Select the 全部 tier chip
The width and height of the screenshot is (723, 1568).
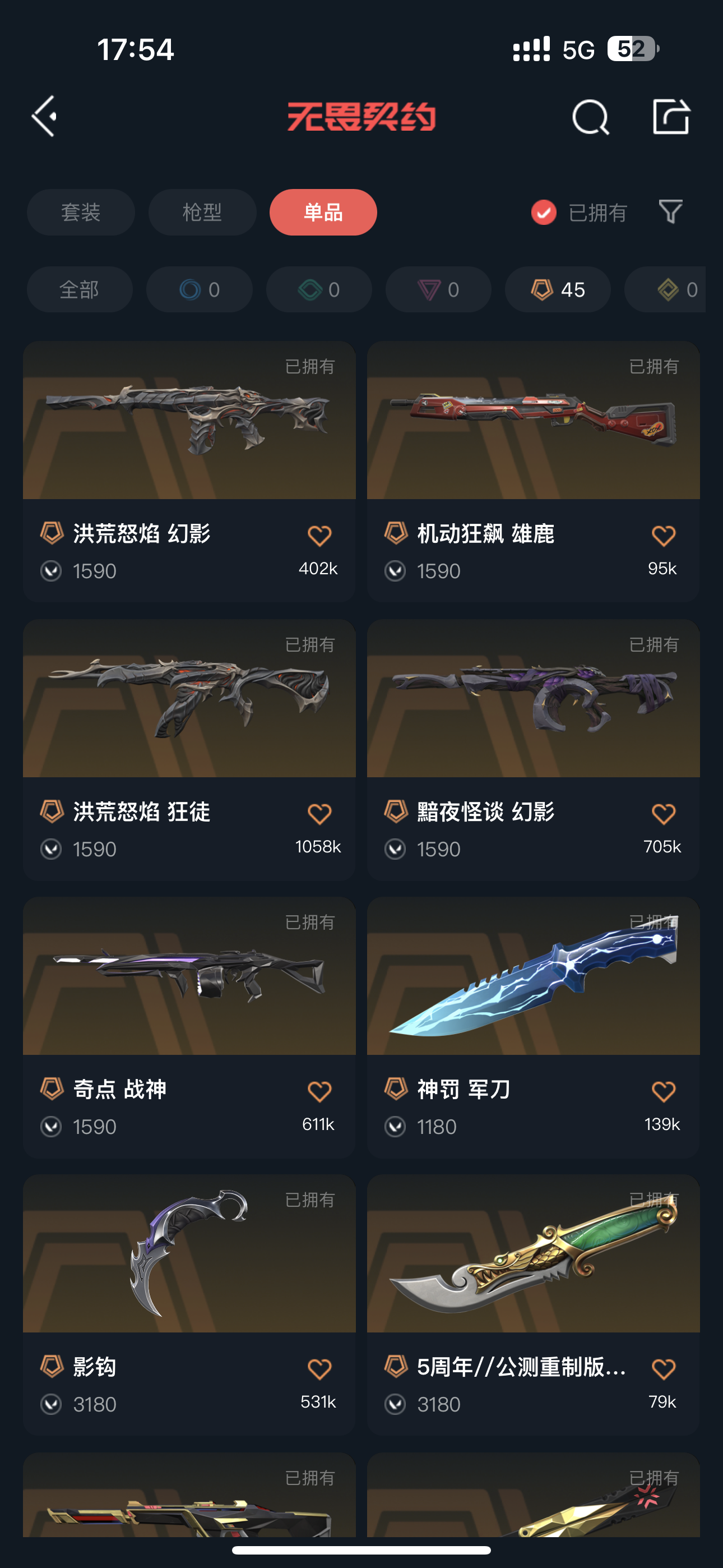click(79, 290)
